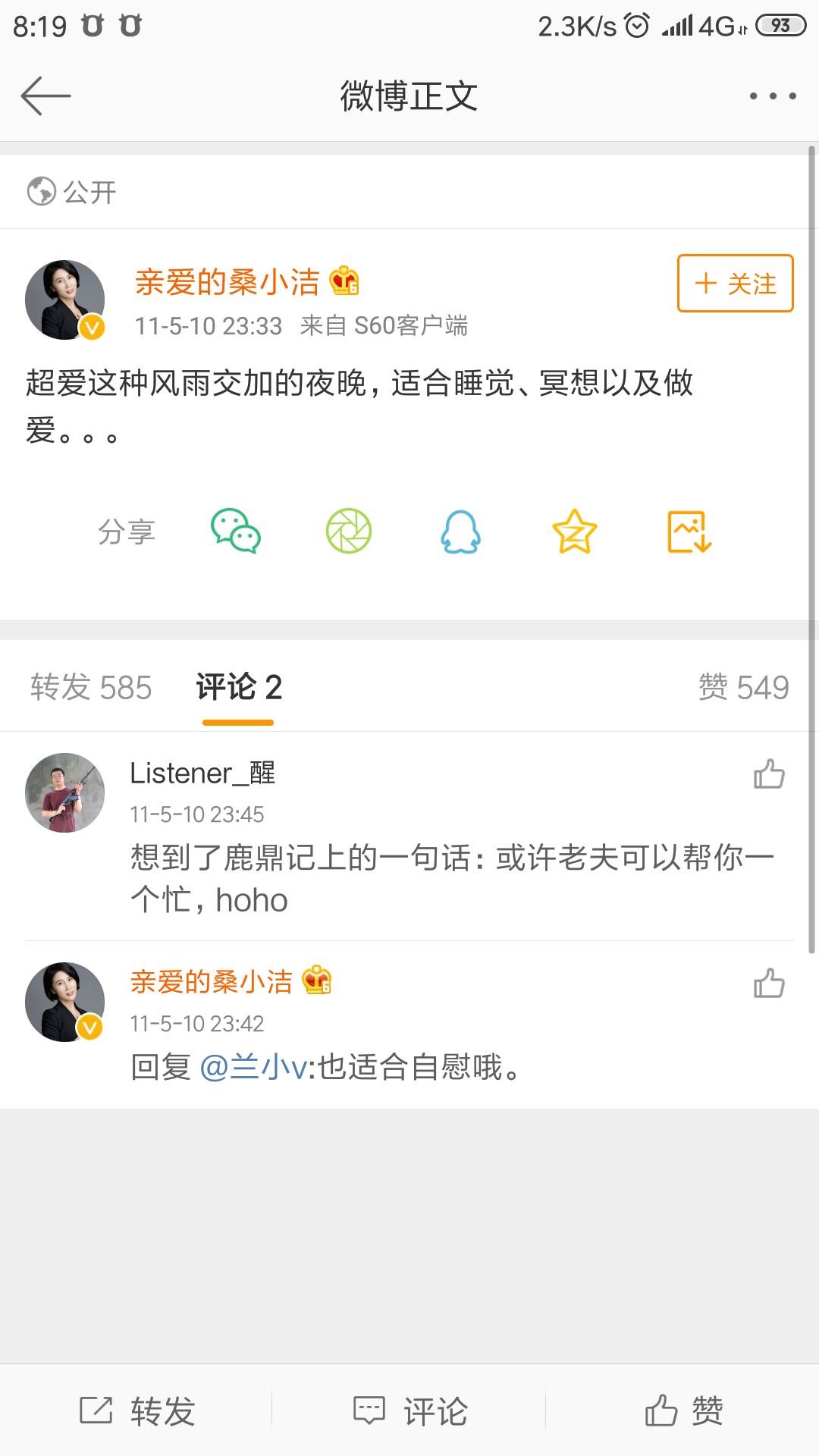Select the 评论 2 tab
The height and width of the screenshot is (1456, 819).
click(239, 687)
